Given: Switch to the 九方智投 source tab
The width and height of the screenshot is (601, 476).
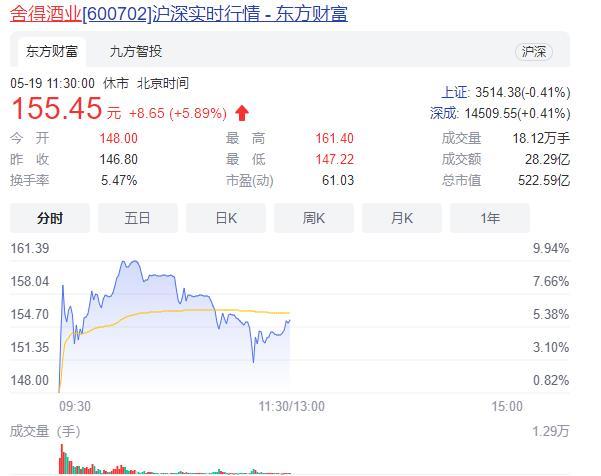Looking at the screenshot, I should pos(135,51).
